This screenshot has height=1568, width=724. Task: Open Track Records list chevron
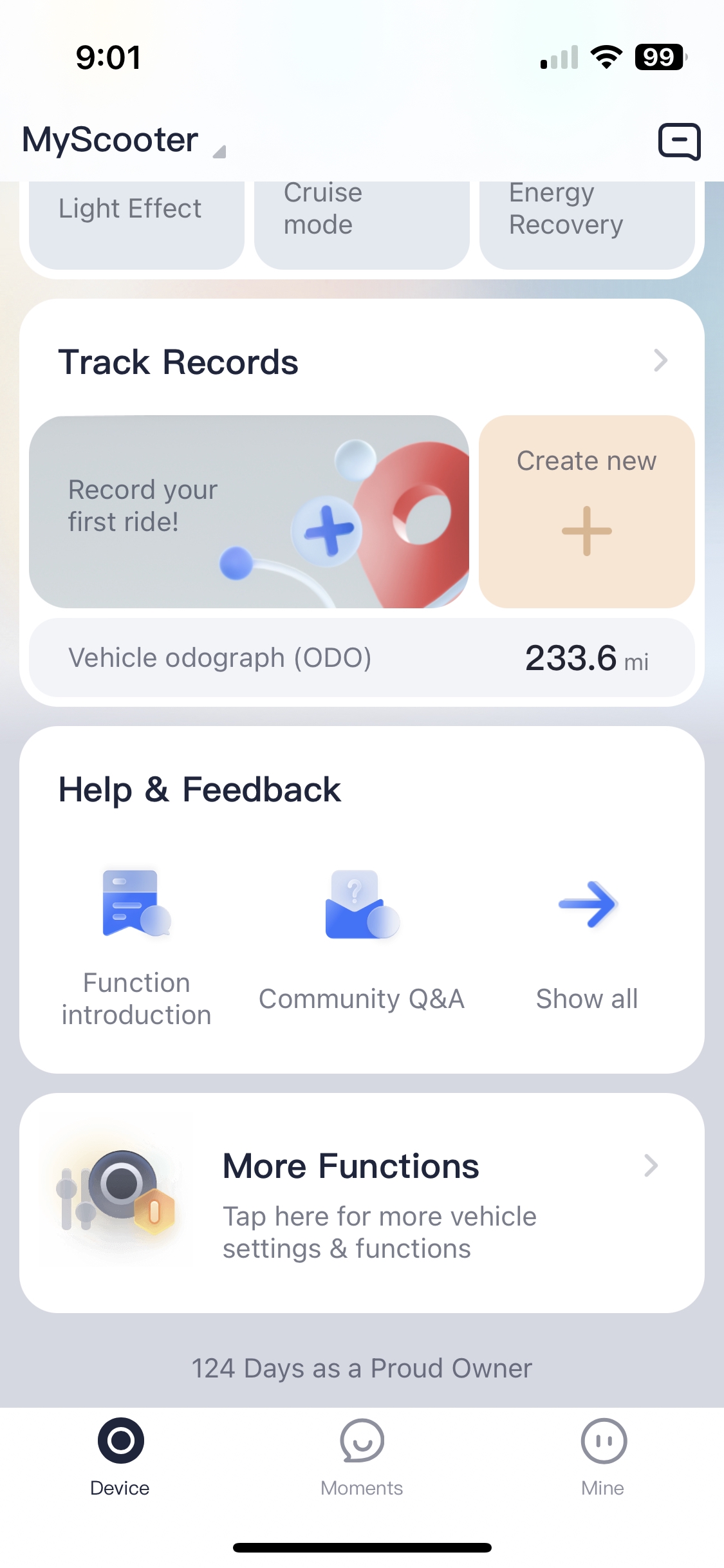(660, 360)
